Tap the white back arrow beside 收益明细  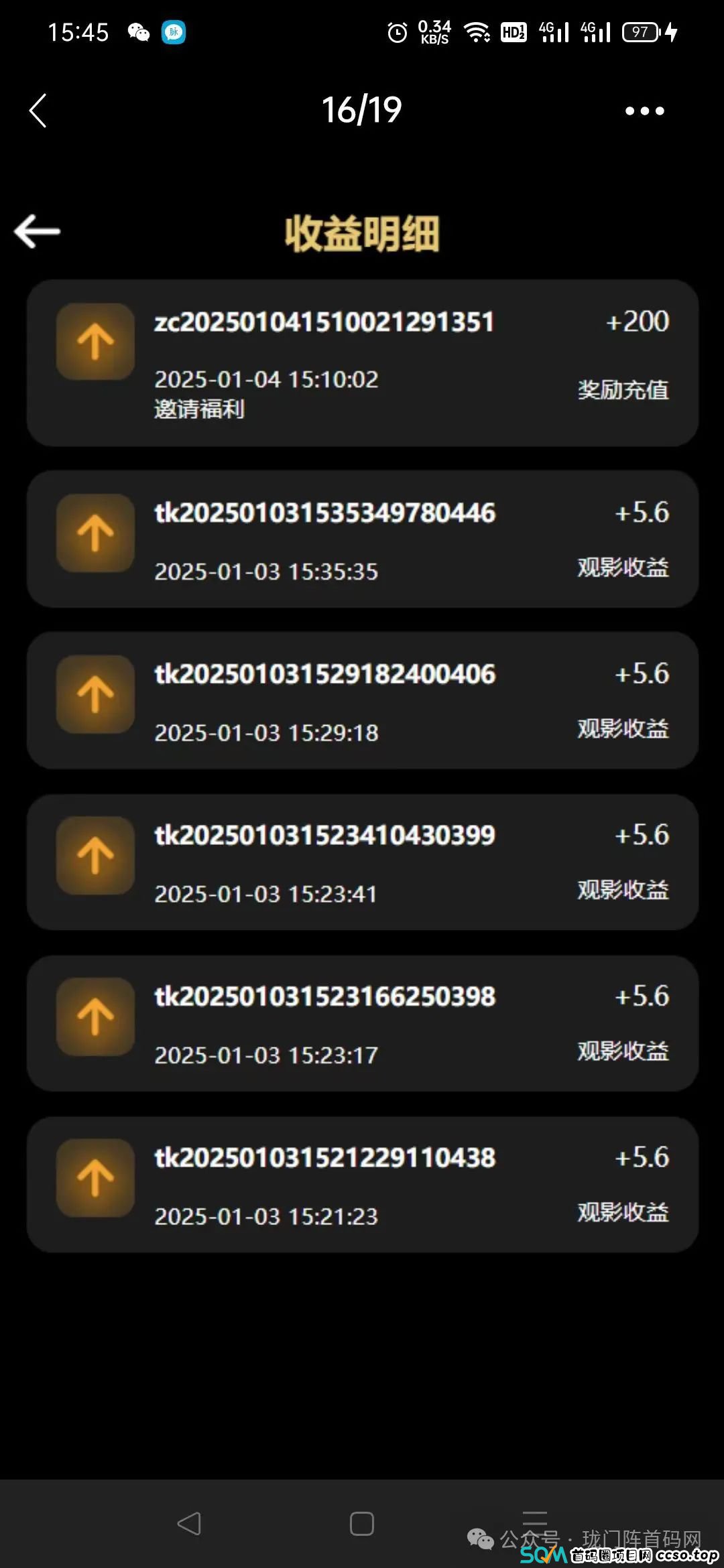pyautogui.click(x=37, y=231)
